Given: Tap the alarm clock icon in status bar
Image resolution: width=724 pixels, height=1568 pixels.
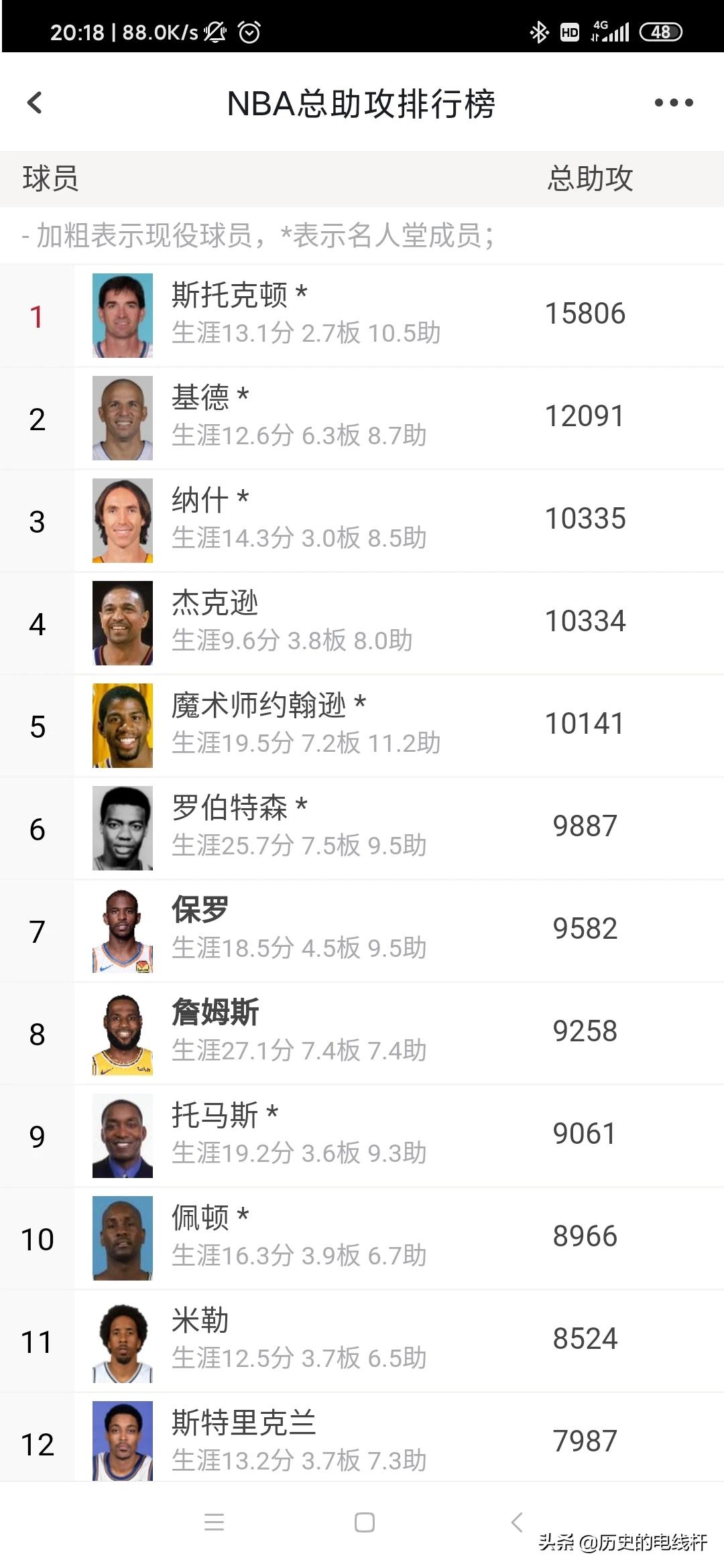Looking at the screenshot, I should click(249, 31).
